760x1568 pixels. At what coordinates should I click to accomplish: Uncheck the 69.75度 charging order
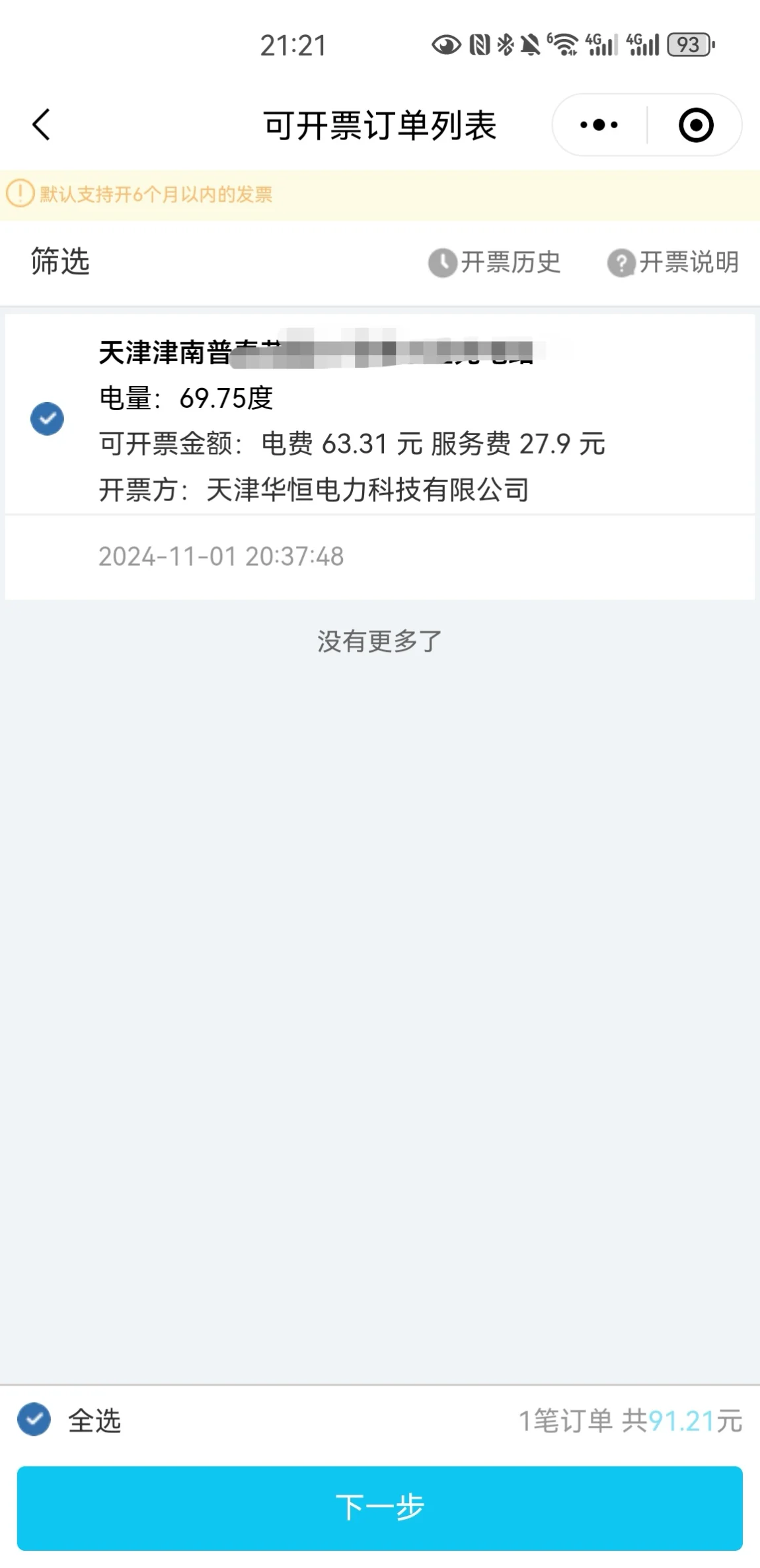[47, 418]
